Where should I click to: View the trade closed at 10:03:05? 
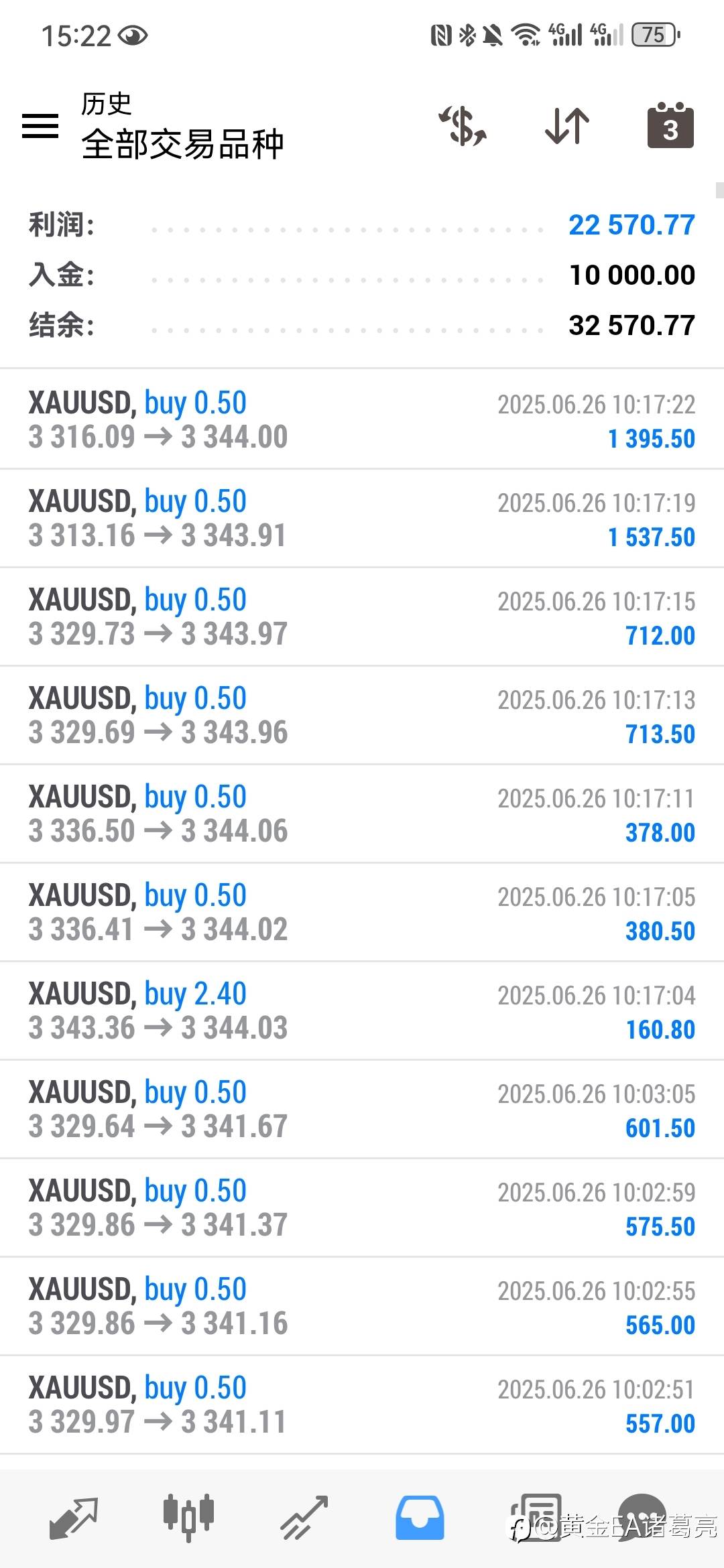[x=362, y=1109]
